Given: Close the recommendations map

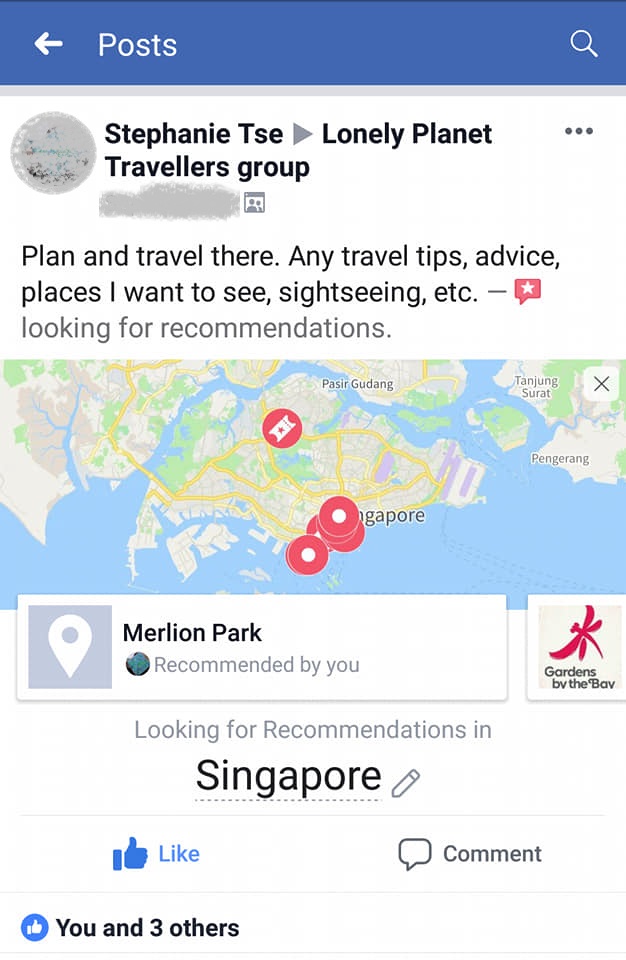Looking at the screenshot, I should coord(600,384).
